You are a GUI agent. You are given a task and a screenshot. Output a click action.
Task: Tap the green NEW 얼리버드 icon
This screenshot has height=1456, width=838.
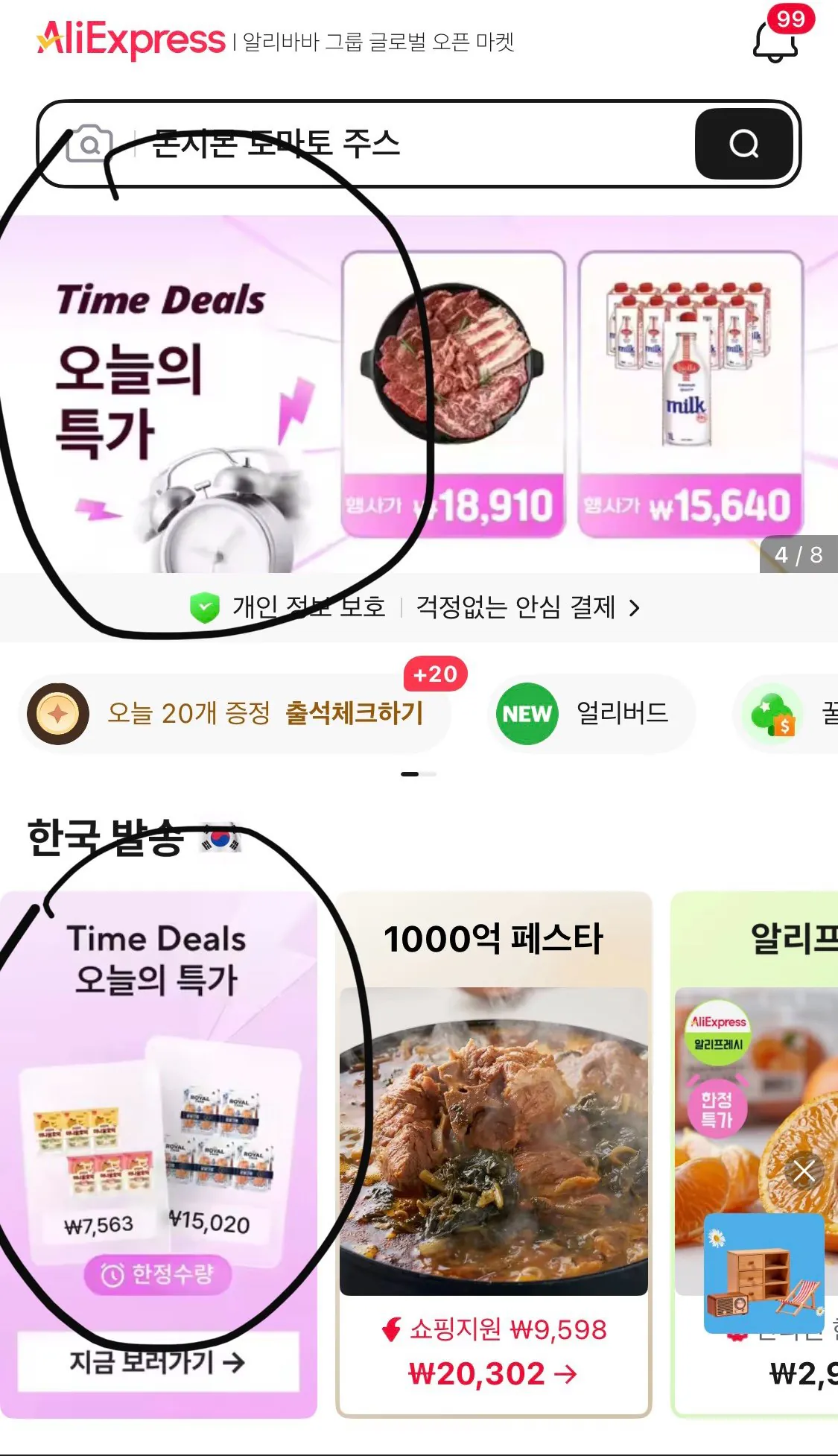[x=526, y=713]
